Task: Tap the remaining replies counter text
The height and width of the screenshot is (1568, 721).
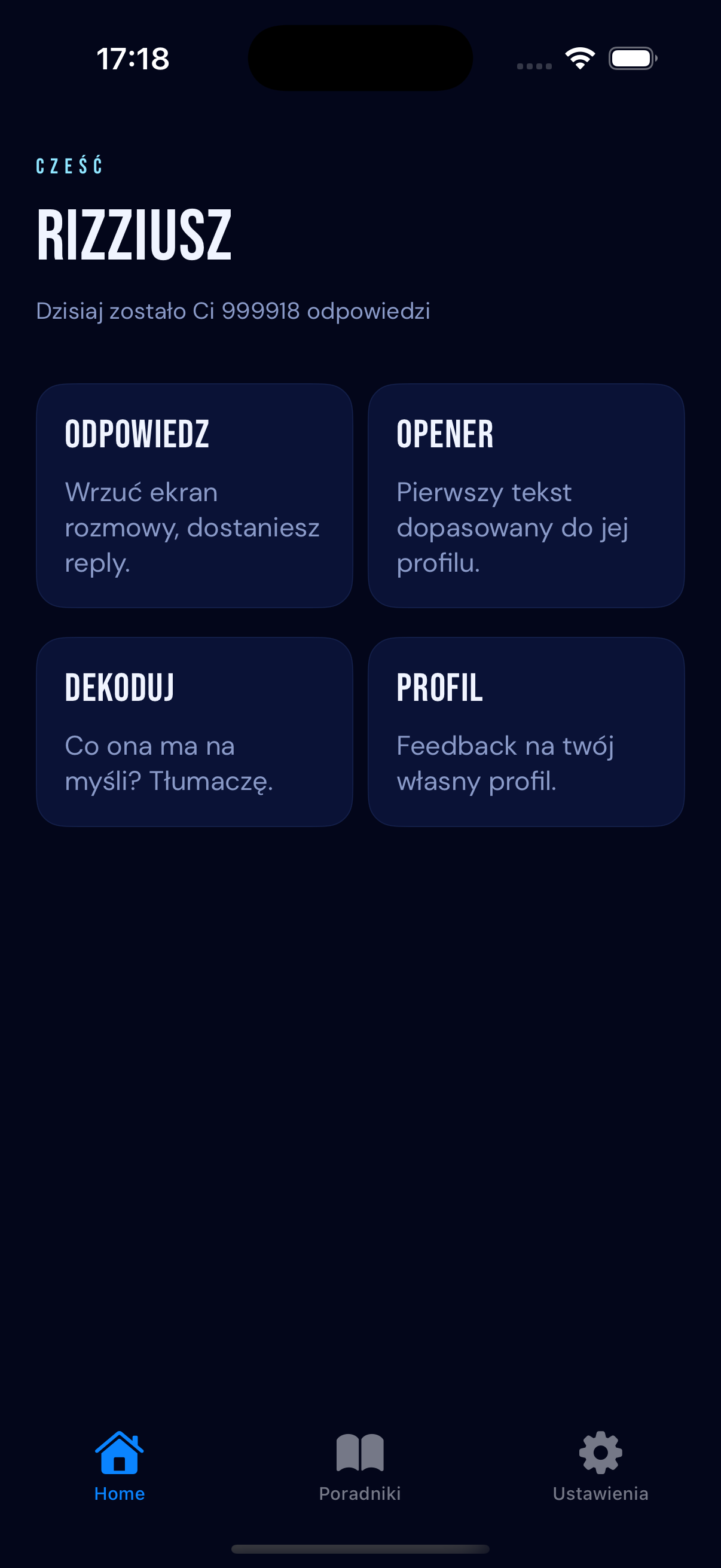Action: pos(233,310)
